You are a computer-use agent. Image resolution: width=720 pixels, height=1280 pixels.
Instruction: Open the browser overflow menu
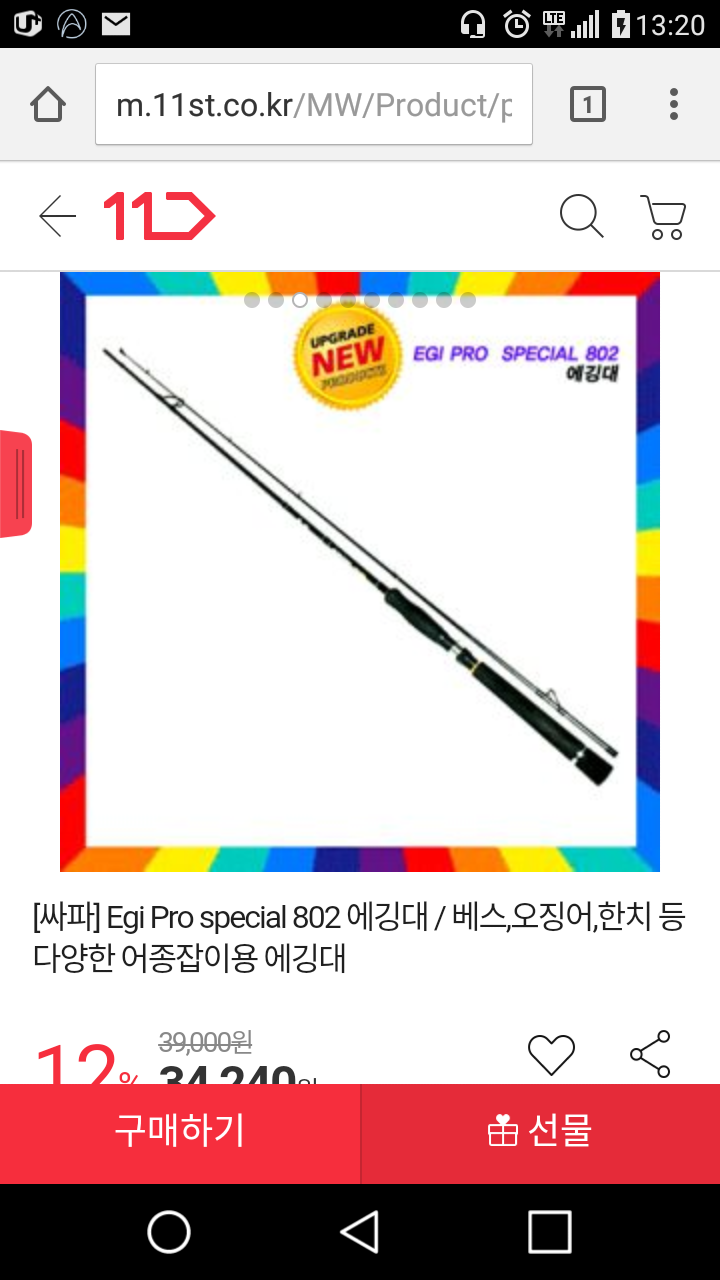click(x=674, y=104)
